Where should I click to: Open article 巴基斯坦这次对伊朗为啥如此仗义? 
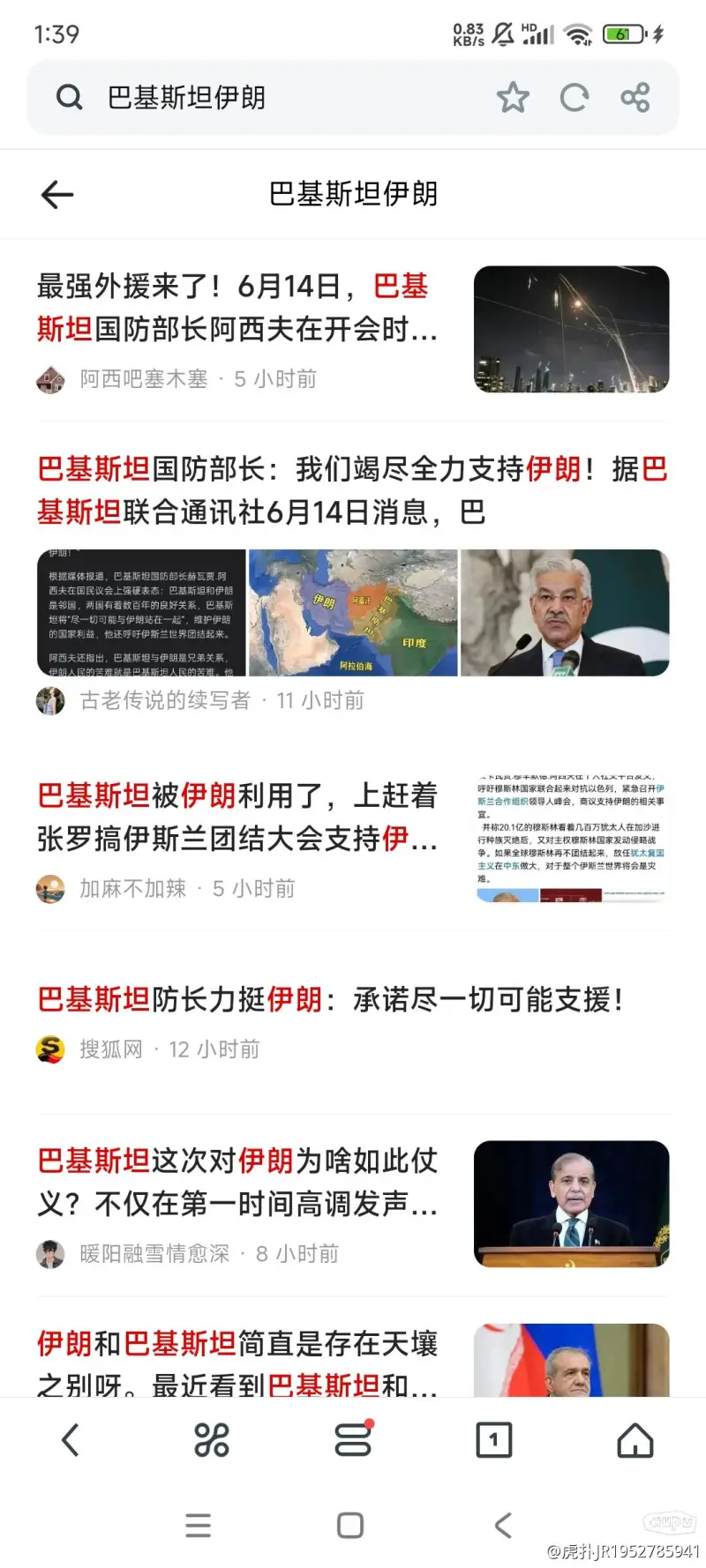pyautogui.click(x=237, y=1182)
